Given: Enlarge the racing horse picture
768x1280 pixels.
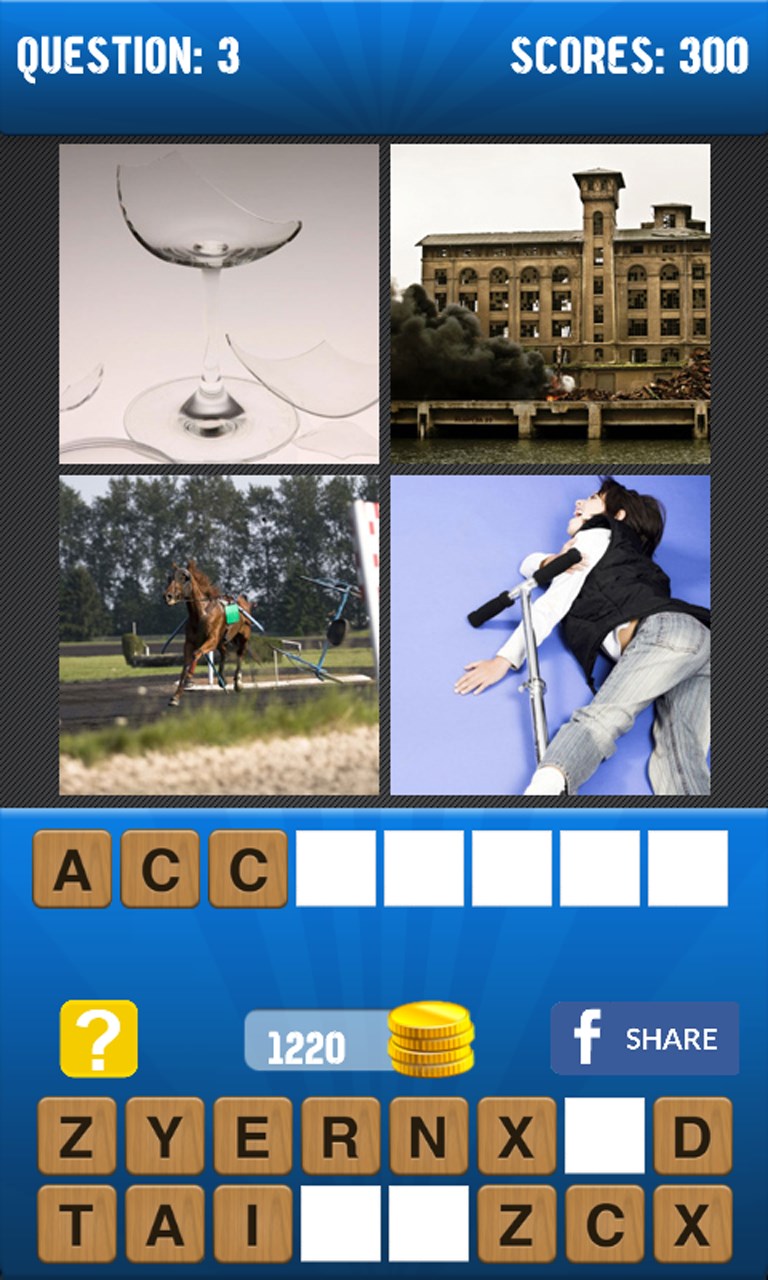Looking at the screenshot, I should tap(219, 635).
